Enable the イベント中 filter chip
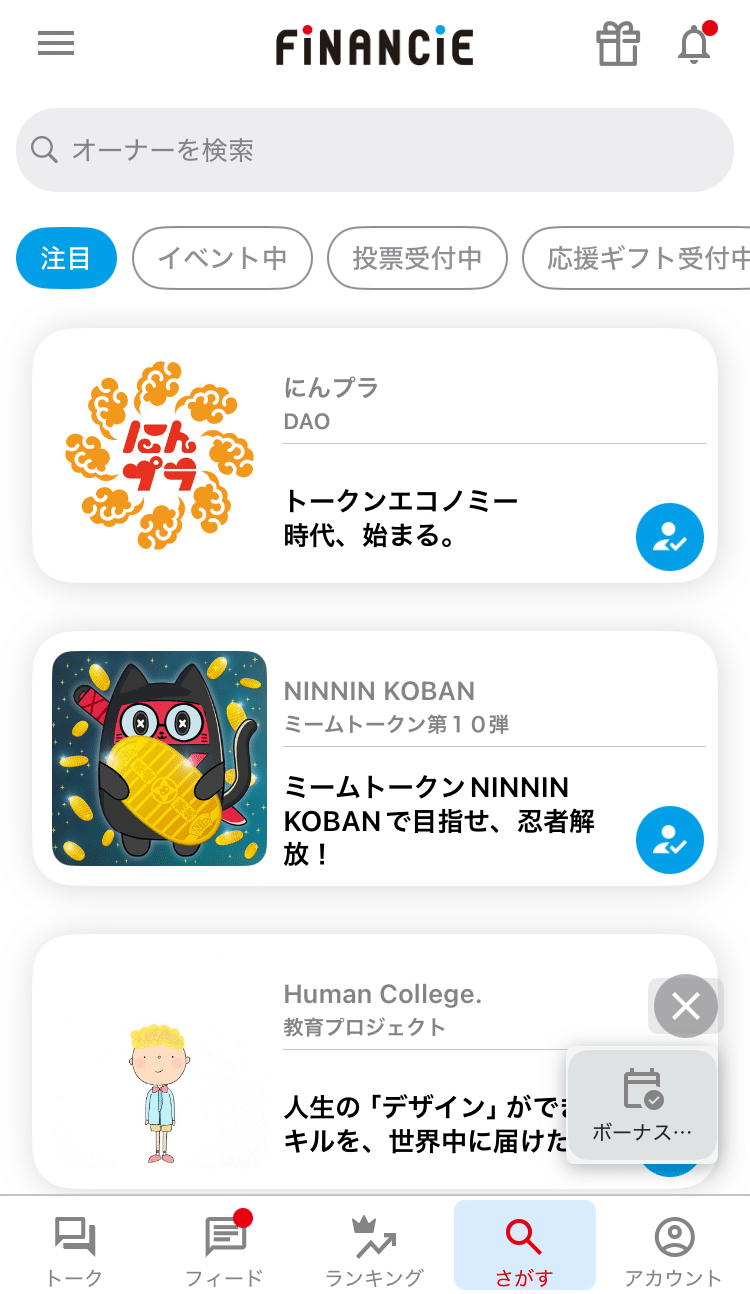750x1294 pixels. click(x=222, y=258)
